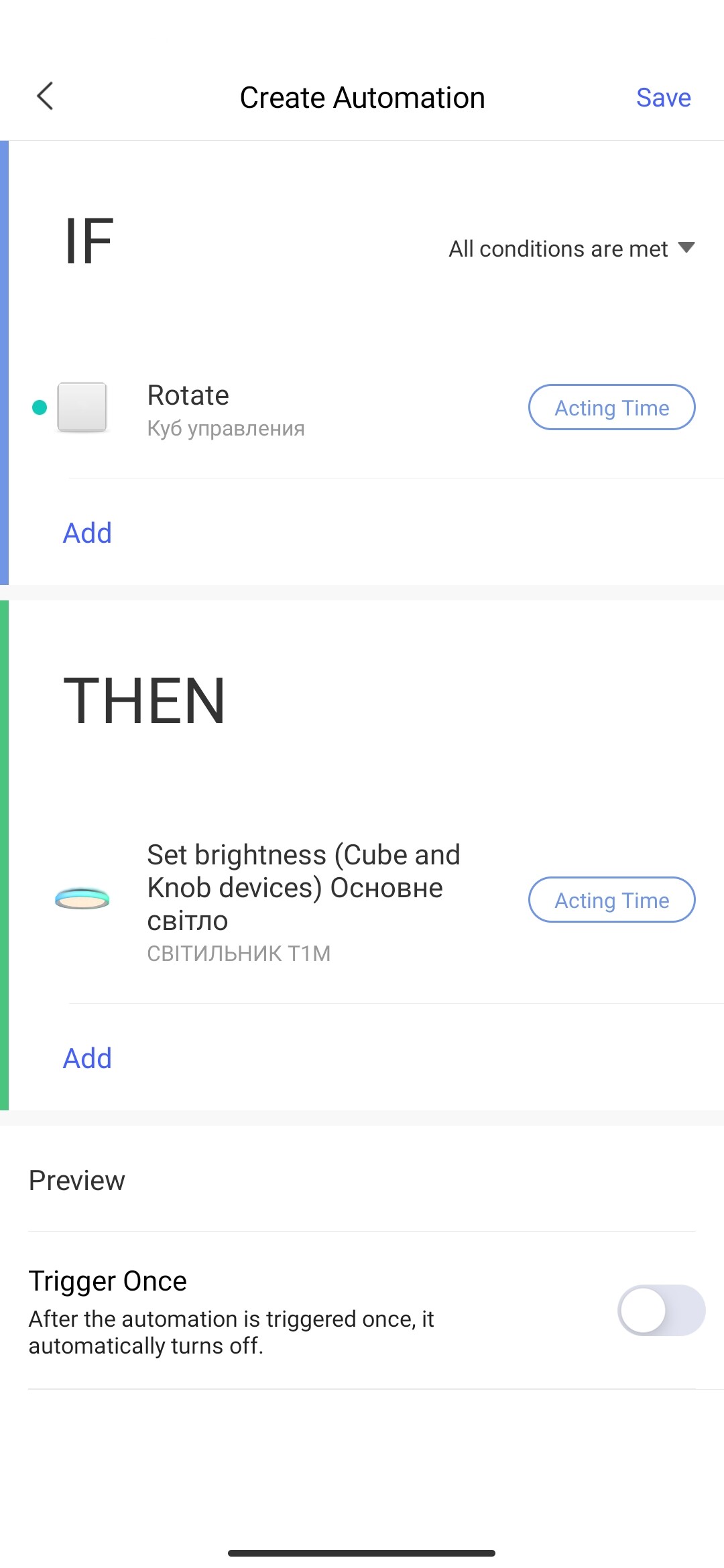Add a new IF condition

click(x=87, y=533)
